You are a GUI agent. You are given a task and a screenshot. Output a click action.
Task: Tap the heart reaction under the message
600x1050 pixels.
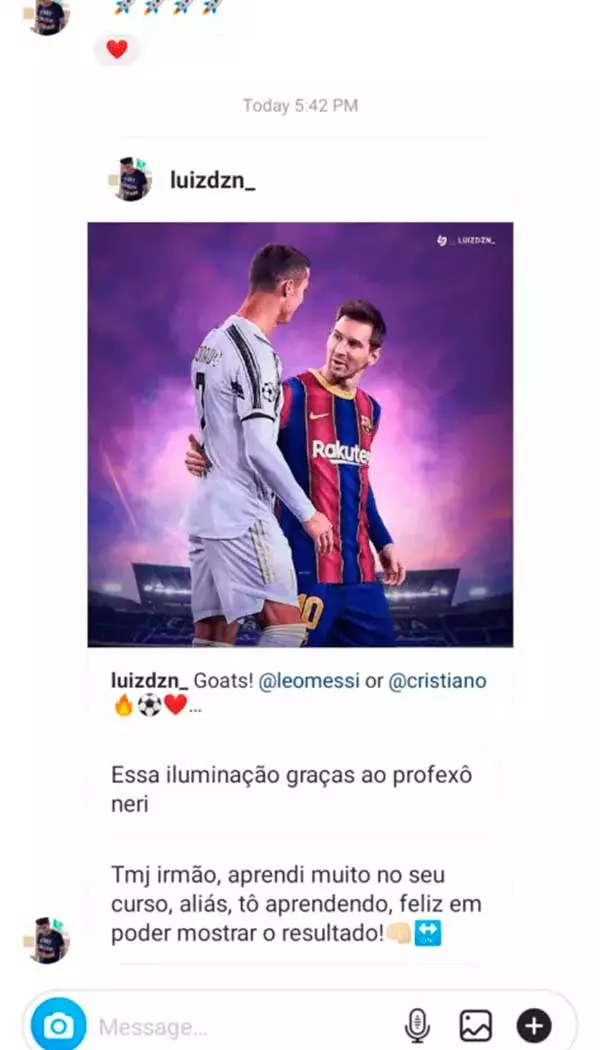pyautogui.click(x=117, y=49)
